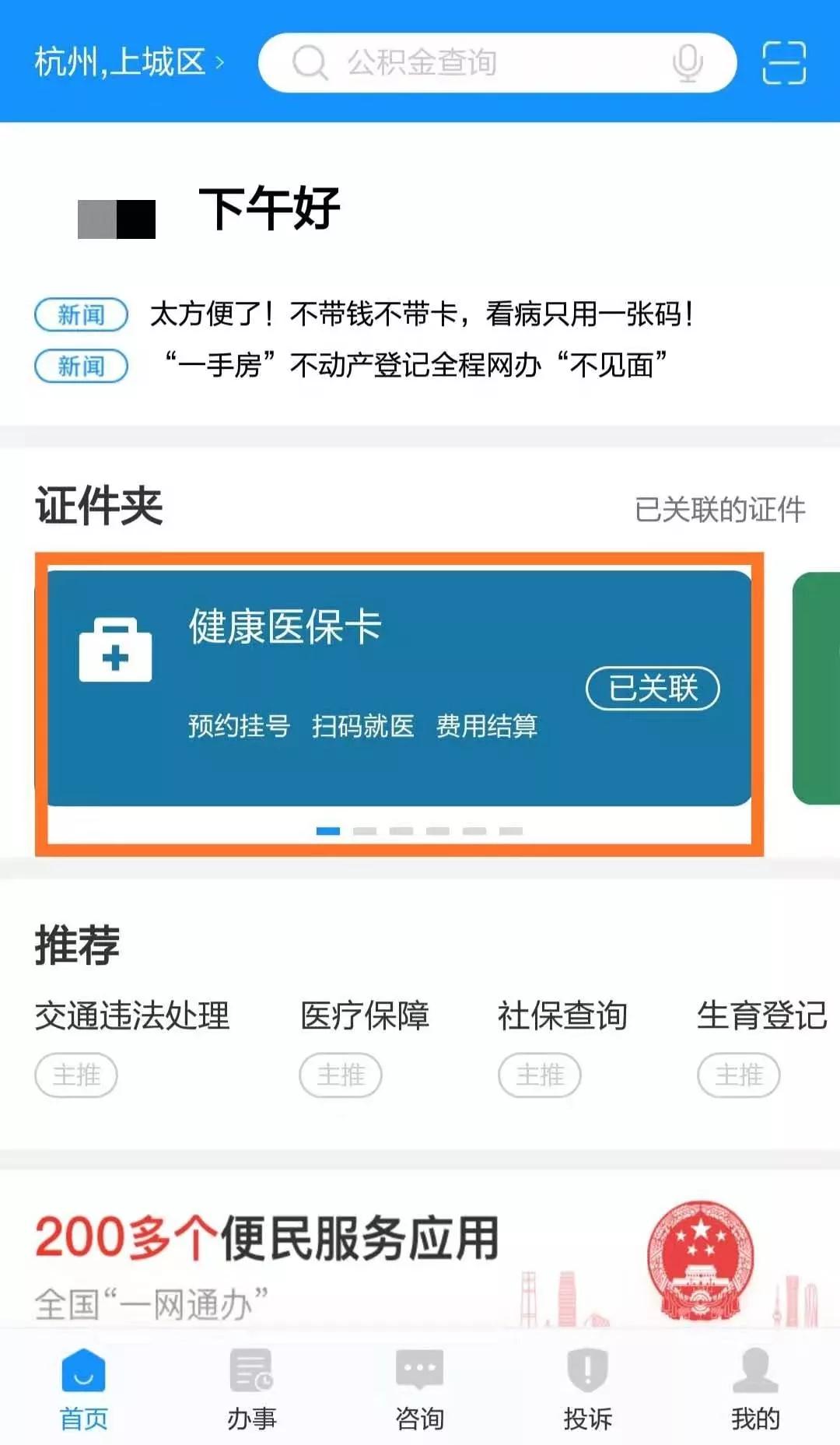Switch to the 办事 tab
Screen dimensions: 840x1445
tap(251, 1389)
